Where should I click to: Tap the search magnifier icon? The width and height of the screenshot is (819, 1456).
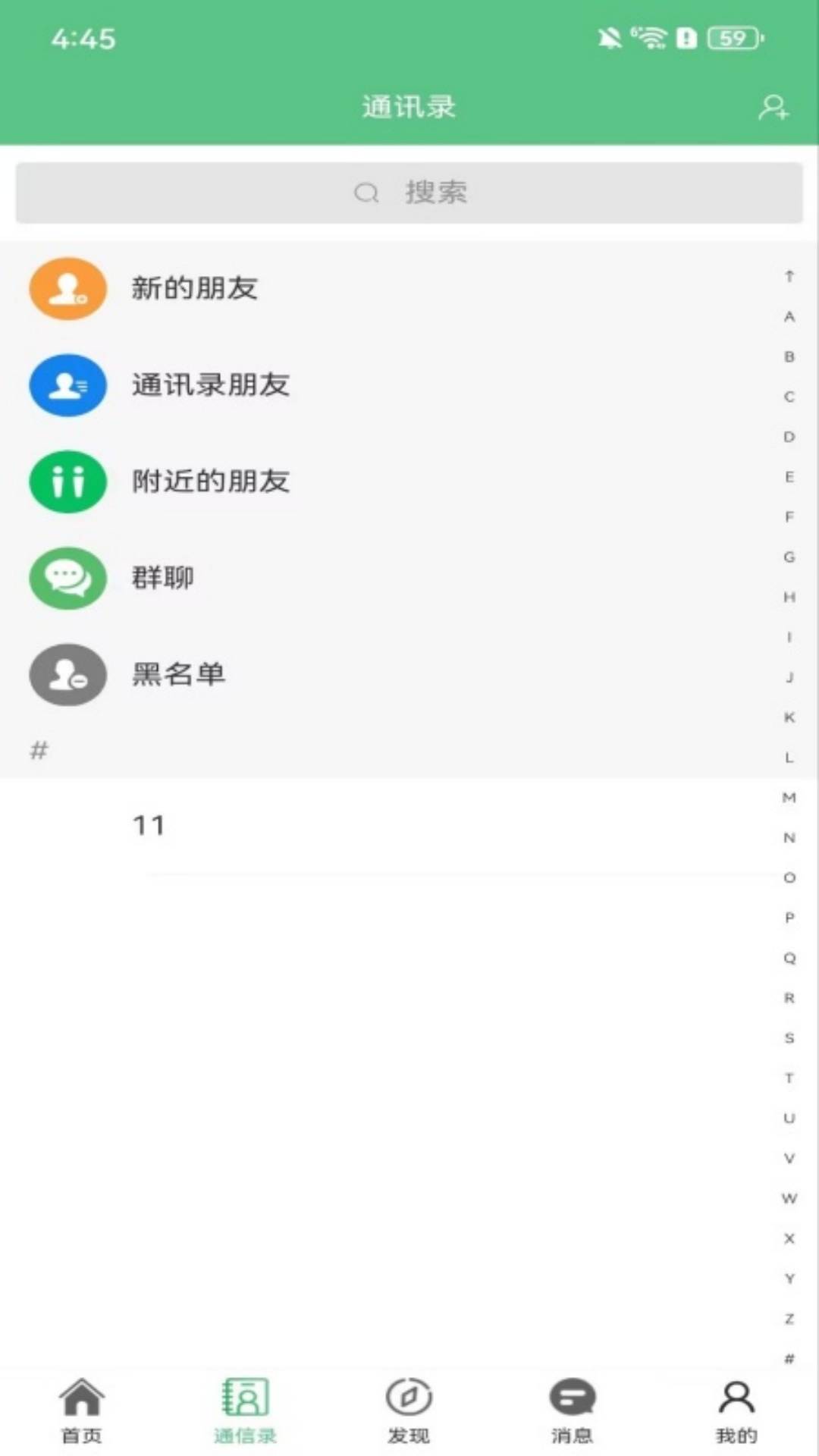pyautogui.click(x=367, y=193)
